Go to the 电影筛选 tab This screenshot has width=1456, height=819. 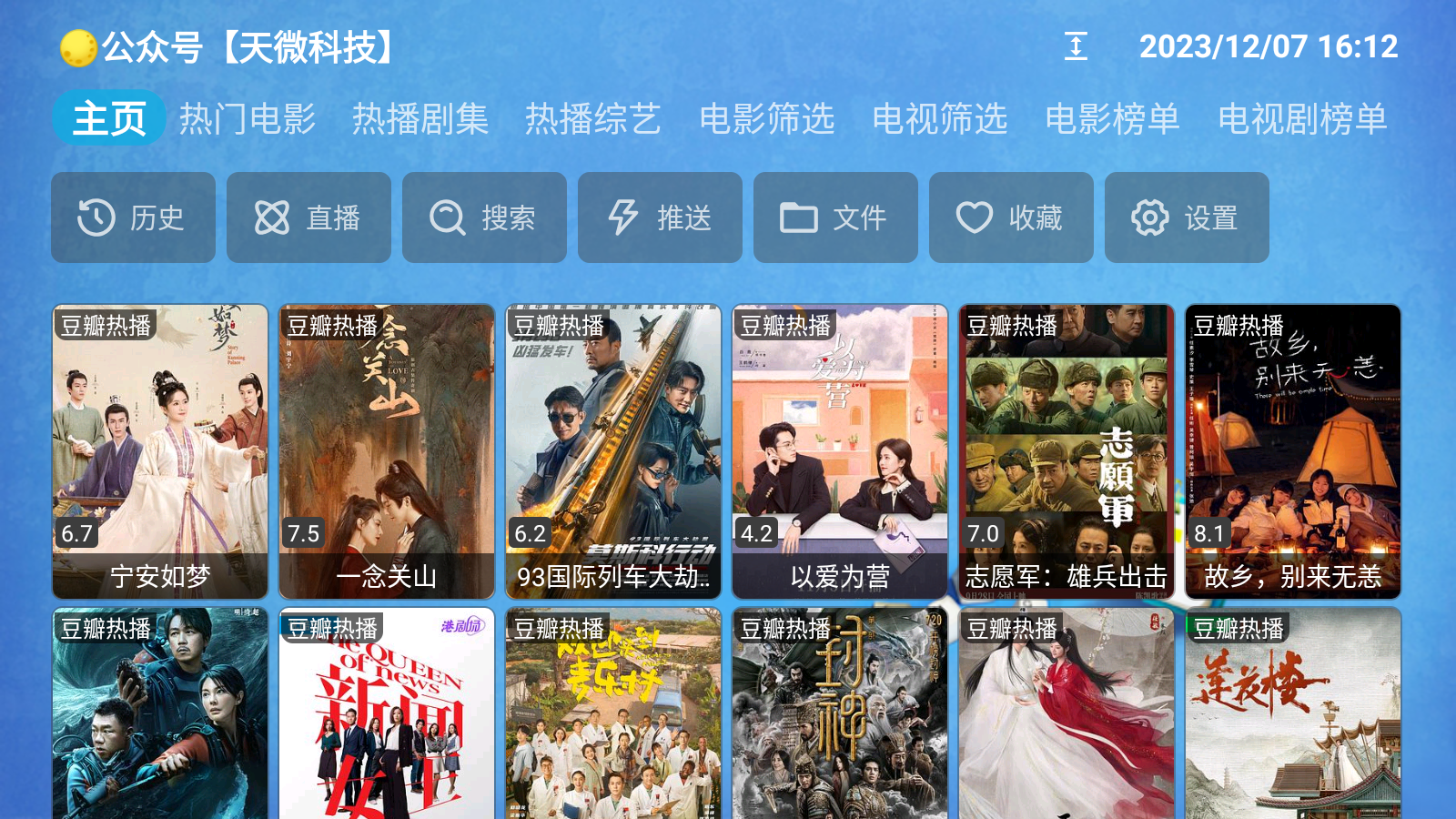(766, 119)
